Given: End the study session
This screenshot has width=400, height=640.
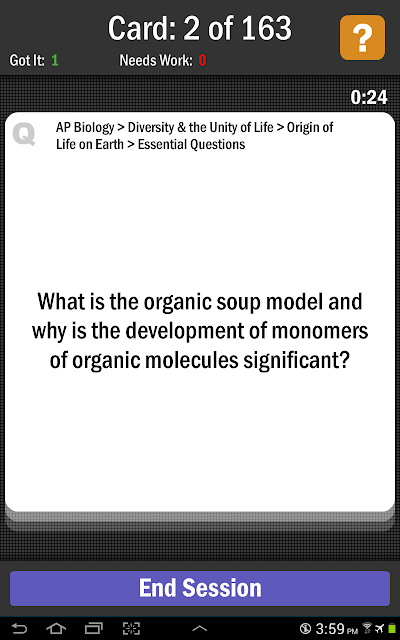Looking at the screenshot, I should tap(200, 588).
